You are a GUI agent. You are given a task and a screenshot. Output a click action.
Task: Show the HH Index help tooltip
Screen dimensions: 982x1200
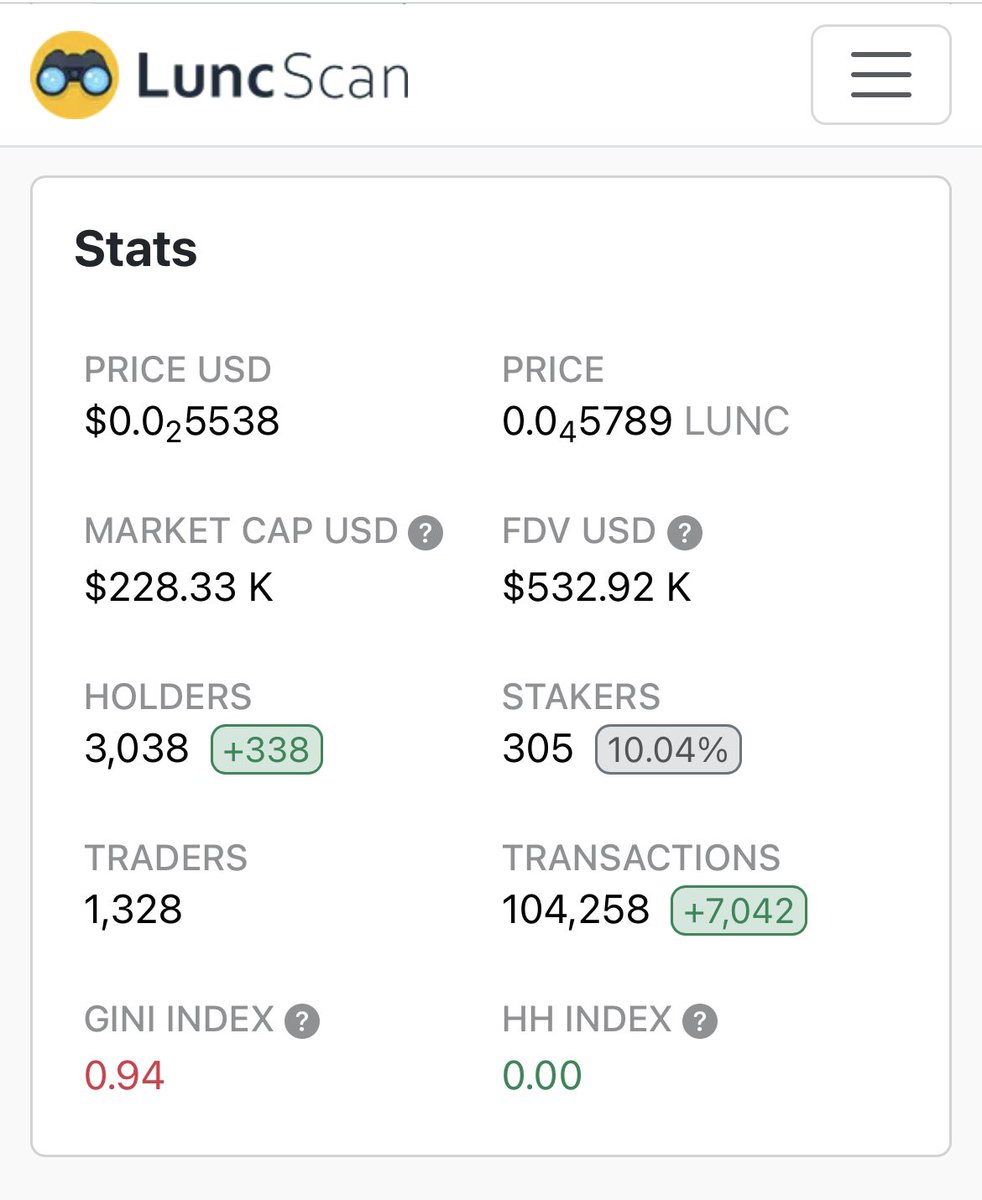700,1022
